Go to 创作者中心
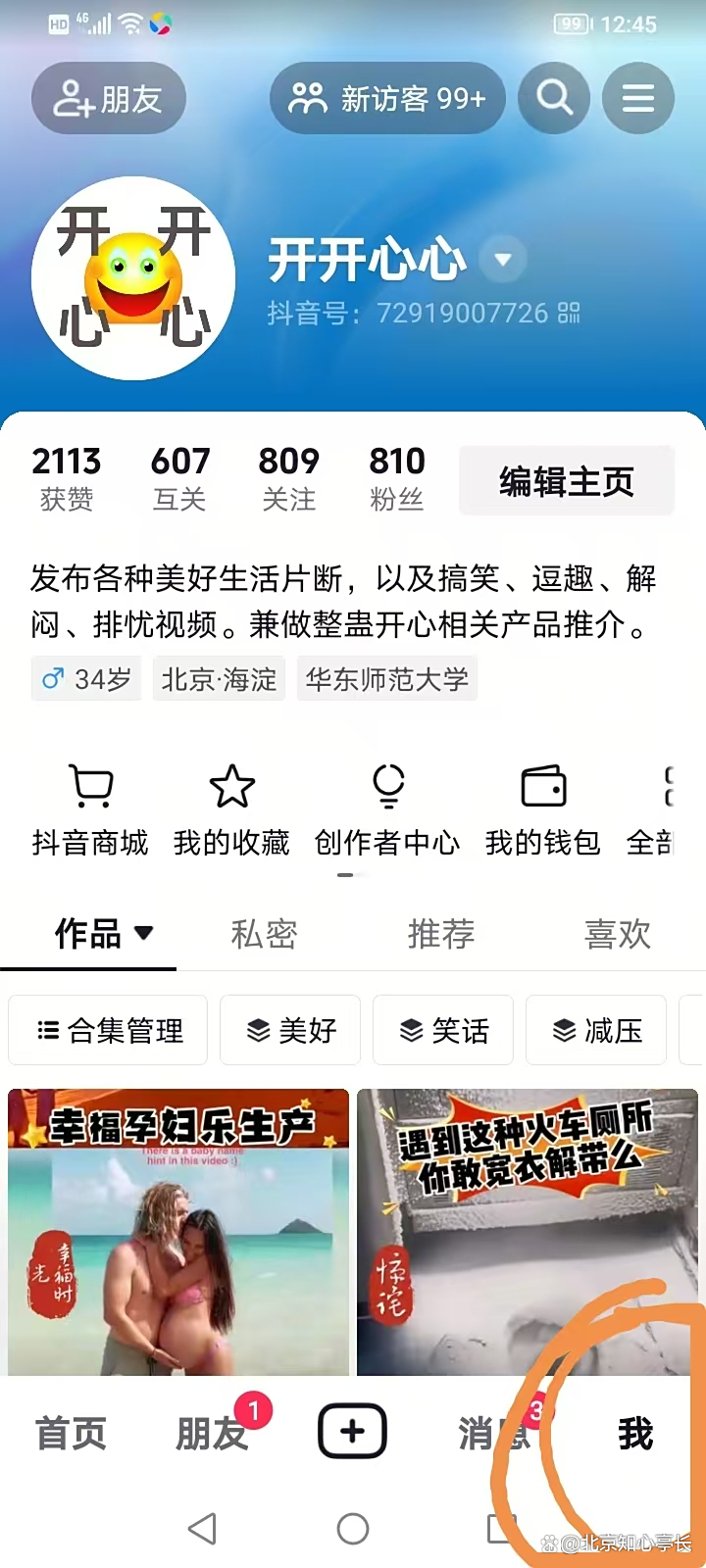Image resolution: width=706 pixels, height=1568 pixels. coord(387,811)
